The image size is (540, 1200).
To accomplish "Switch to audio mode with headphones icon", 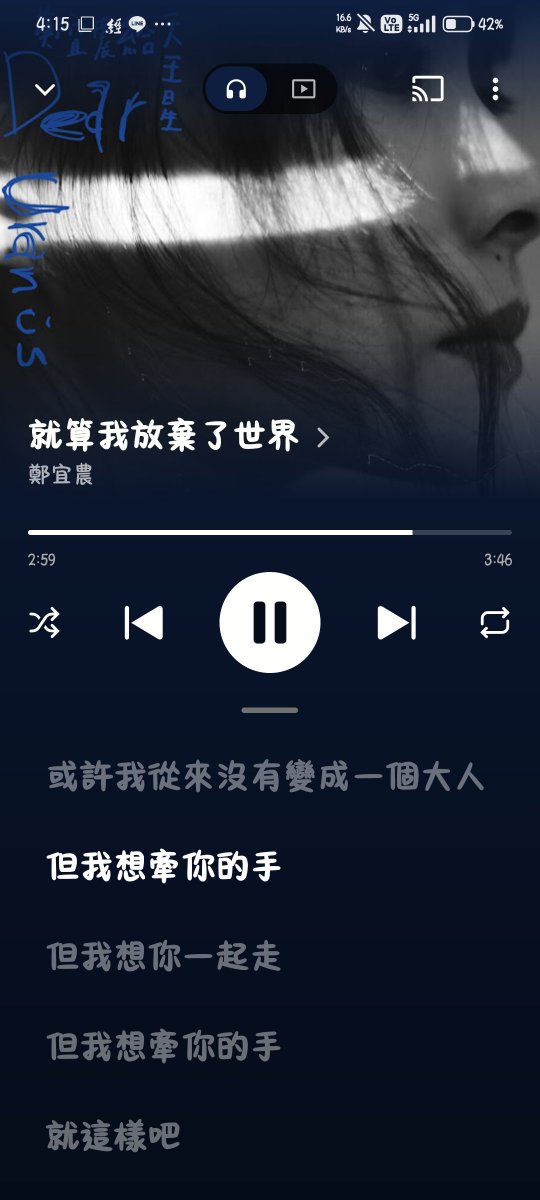I will click(x=236, y=89).
